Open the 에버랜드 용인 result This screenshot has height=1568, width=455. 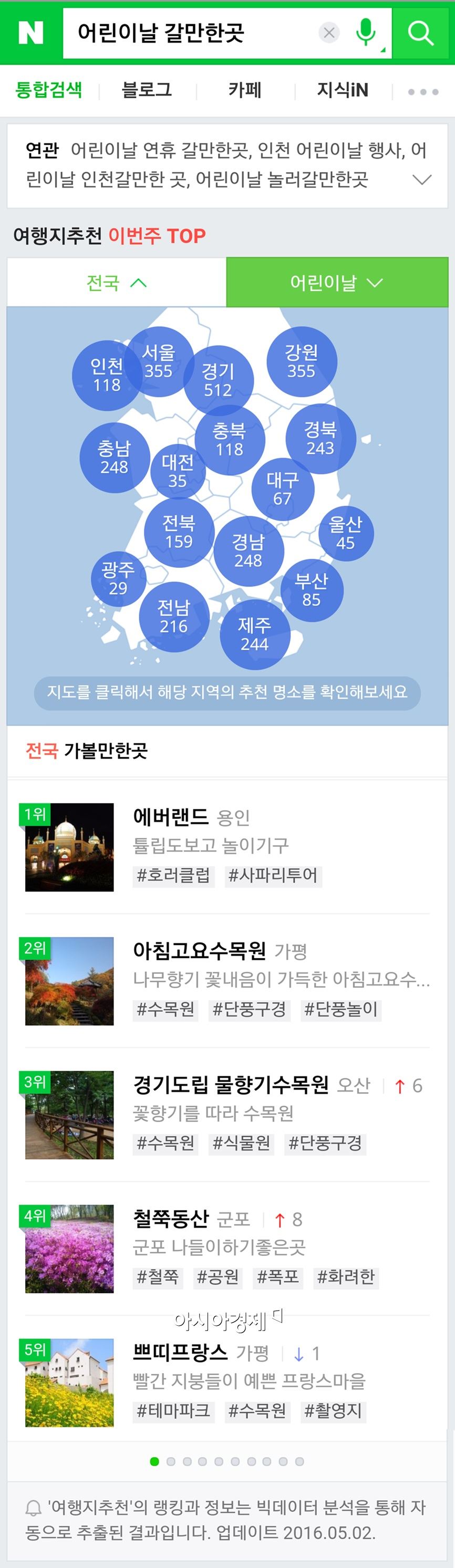tap(171, 817)
